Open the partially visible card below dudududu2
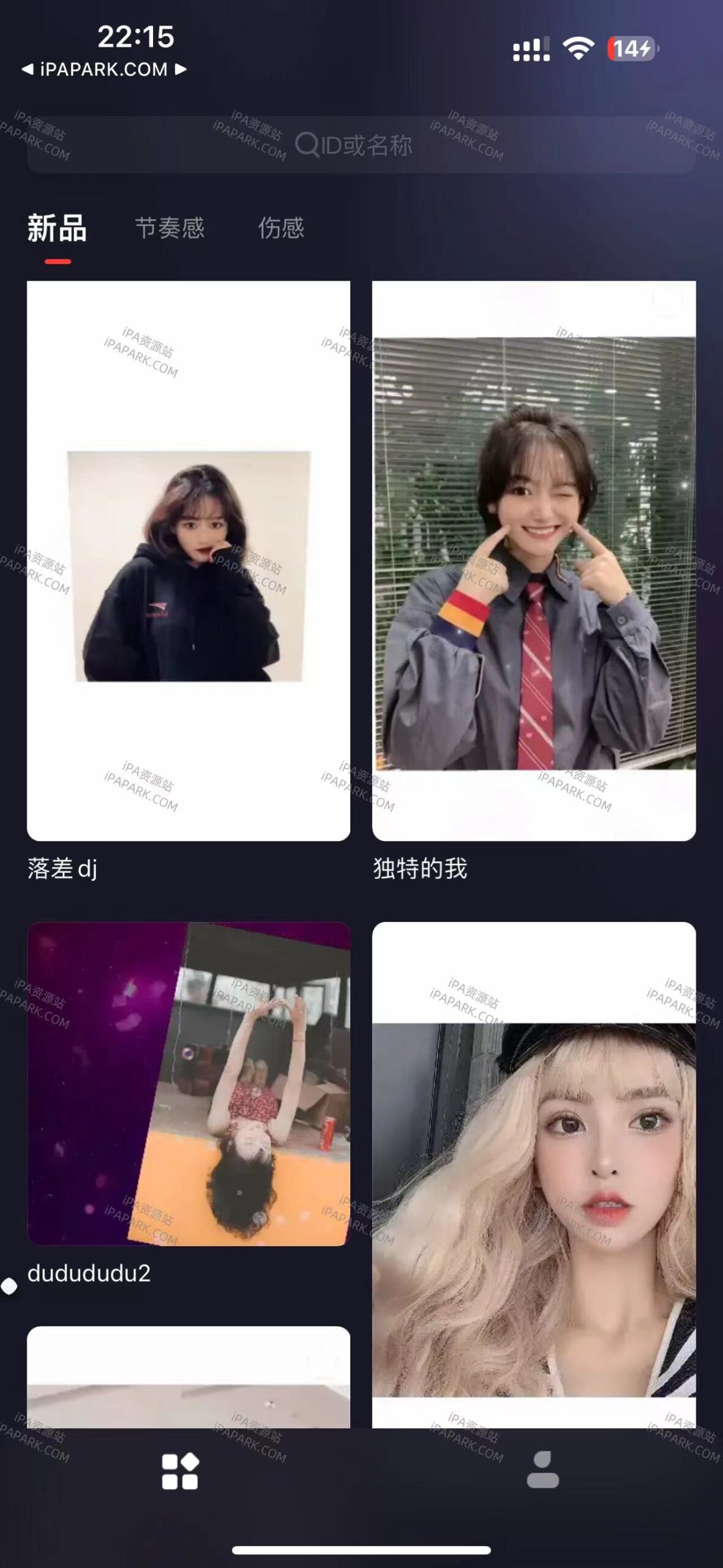This screenshot has height=1568, width=723. point(189,1377)
